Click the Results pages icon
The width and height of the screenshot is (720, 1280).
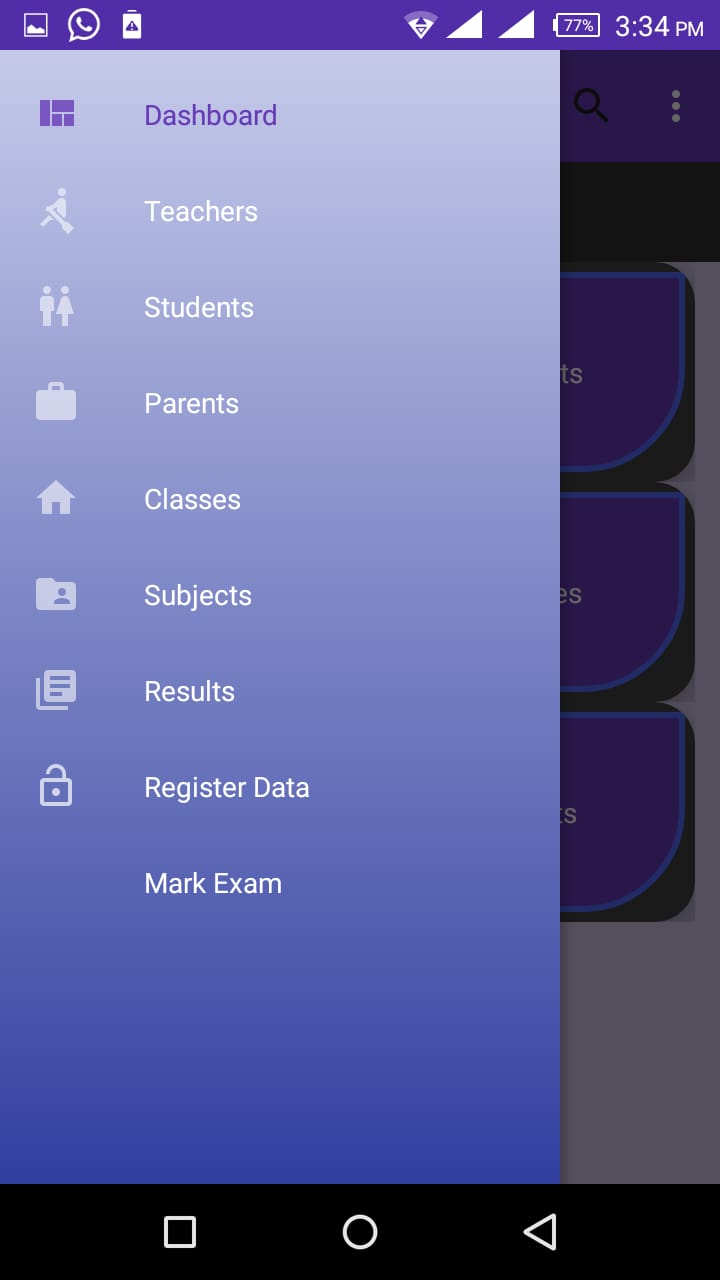pyautogui.click(x=56, y=690)
